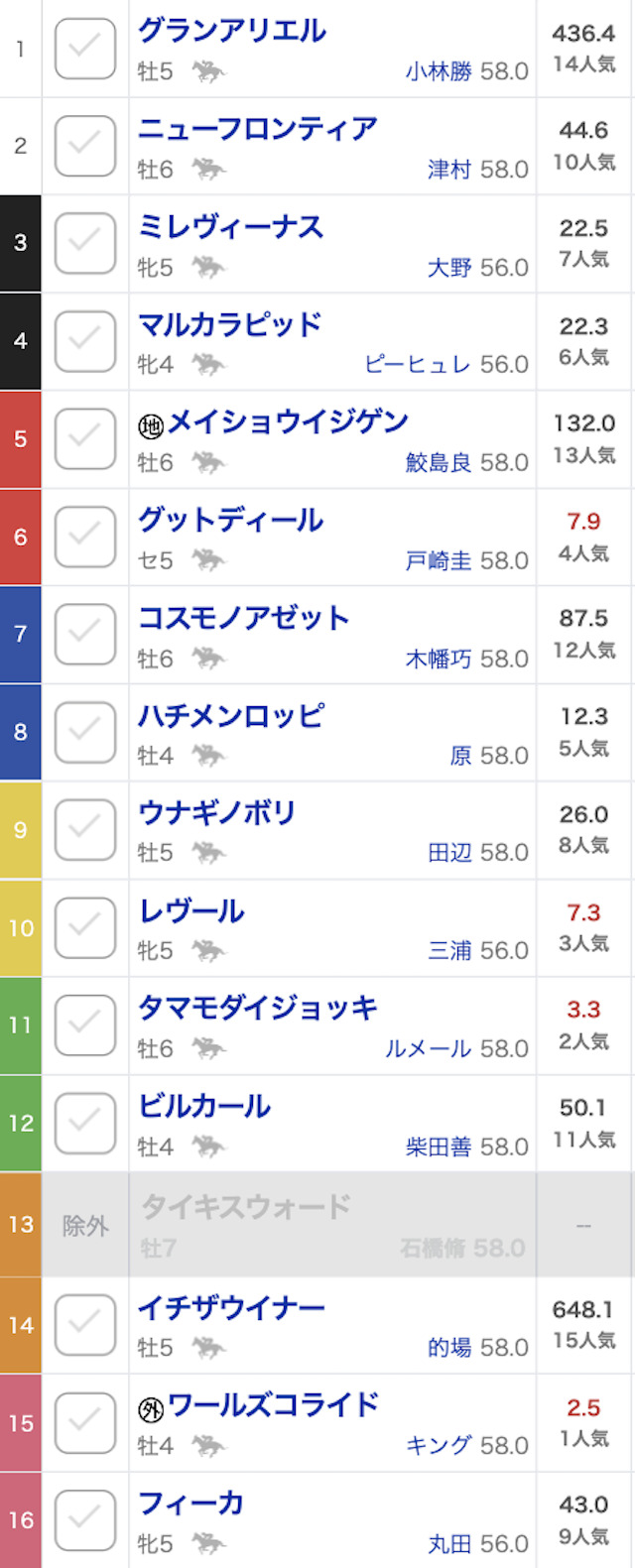View ハチメンロッピ horse page

230,715
